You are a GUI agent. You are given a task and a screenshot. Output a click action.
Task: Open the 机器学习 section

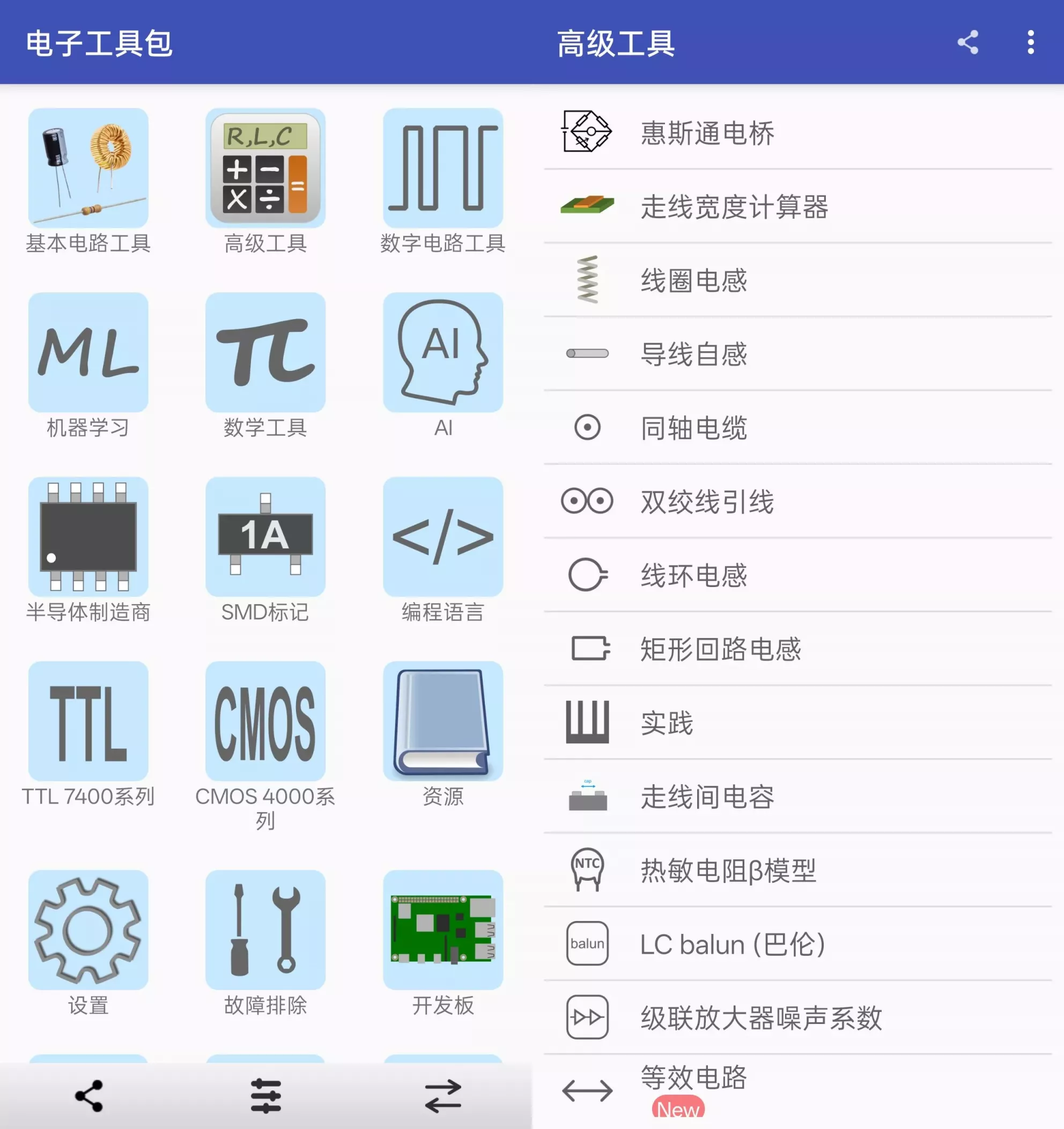tap(88, 352)
